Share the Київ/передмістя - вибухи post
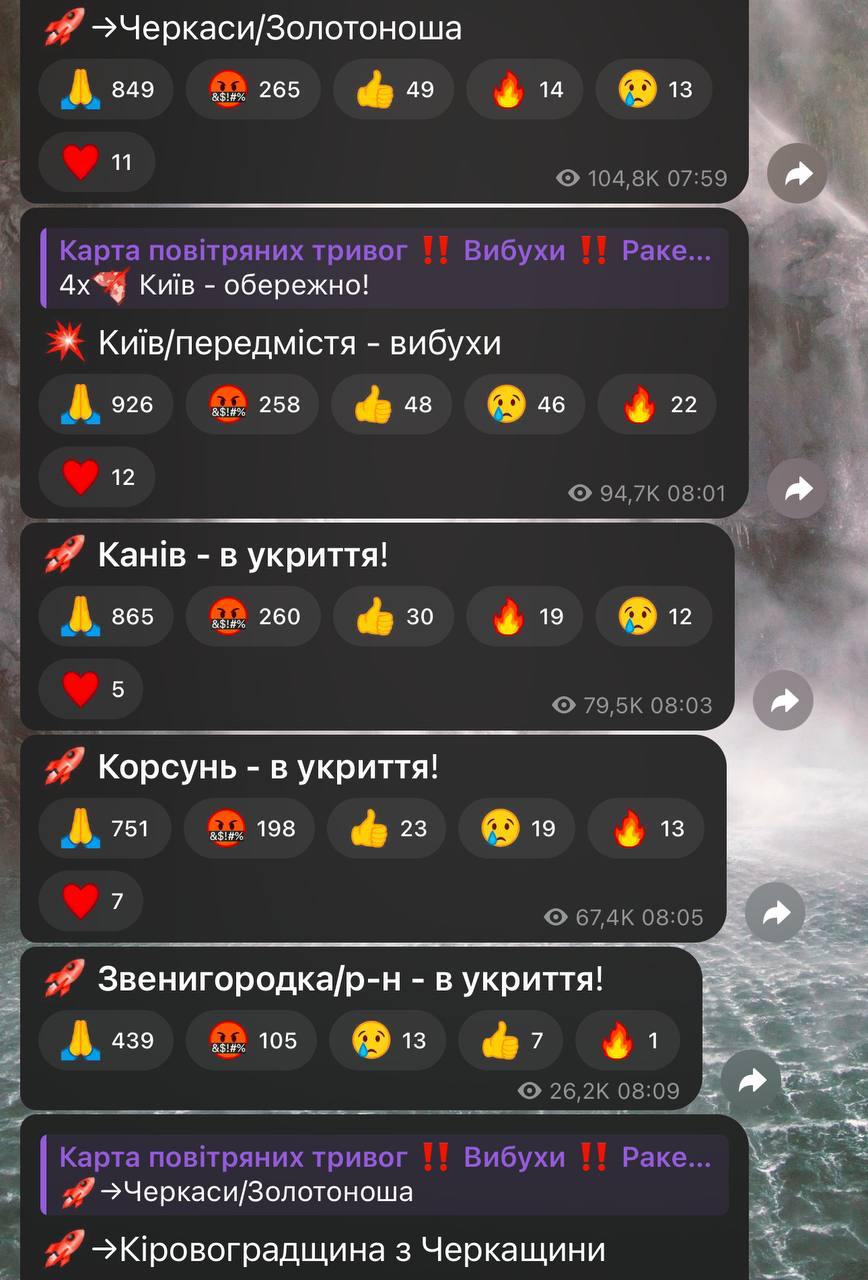The height and width of the screenshot is (1280, 868). point(797,490)
